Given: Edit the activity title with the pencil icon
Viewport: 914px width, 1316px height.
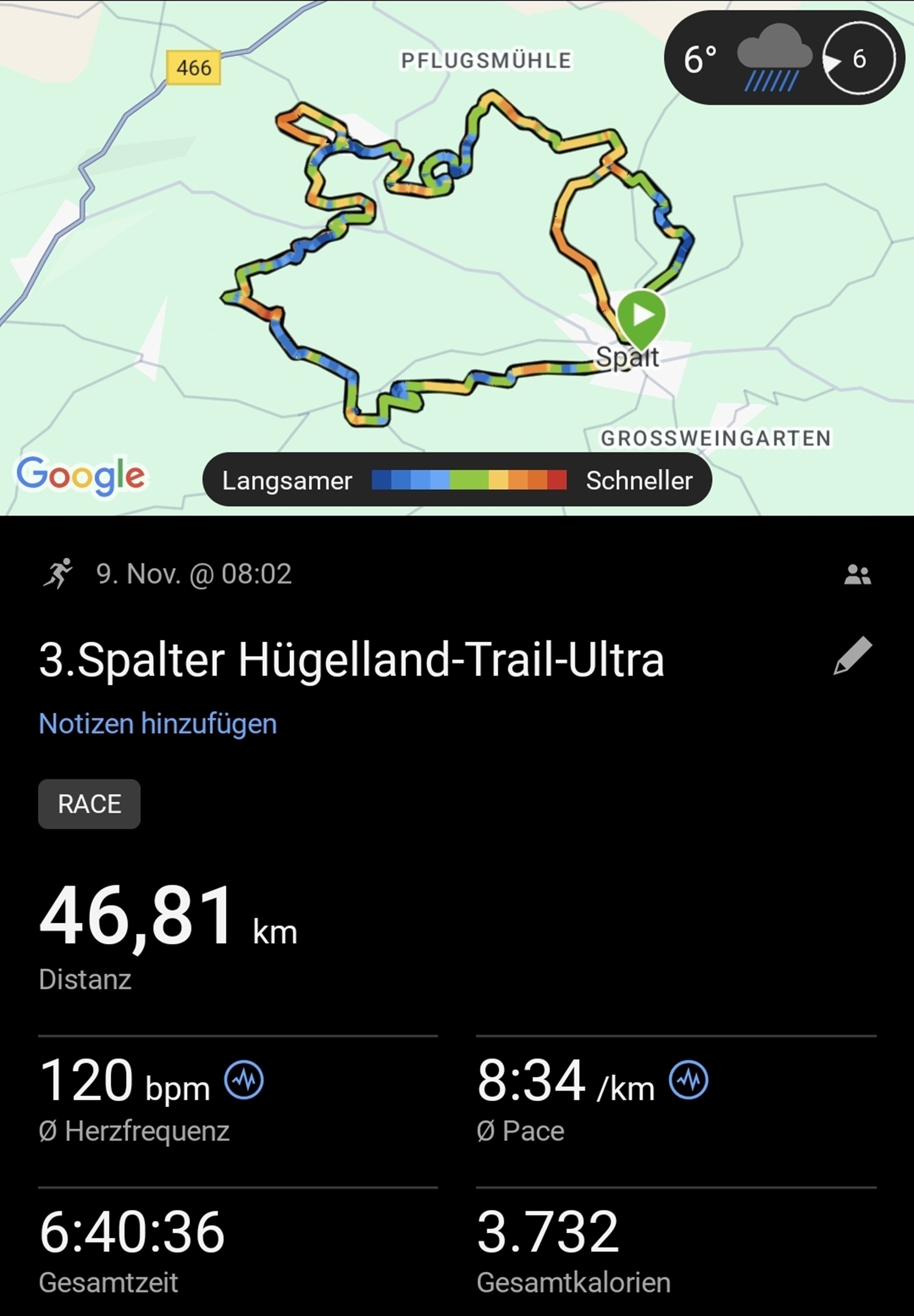Looking at the screenshot, I should [852, 656].
